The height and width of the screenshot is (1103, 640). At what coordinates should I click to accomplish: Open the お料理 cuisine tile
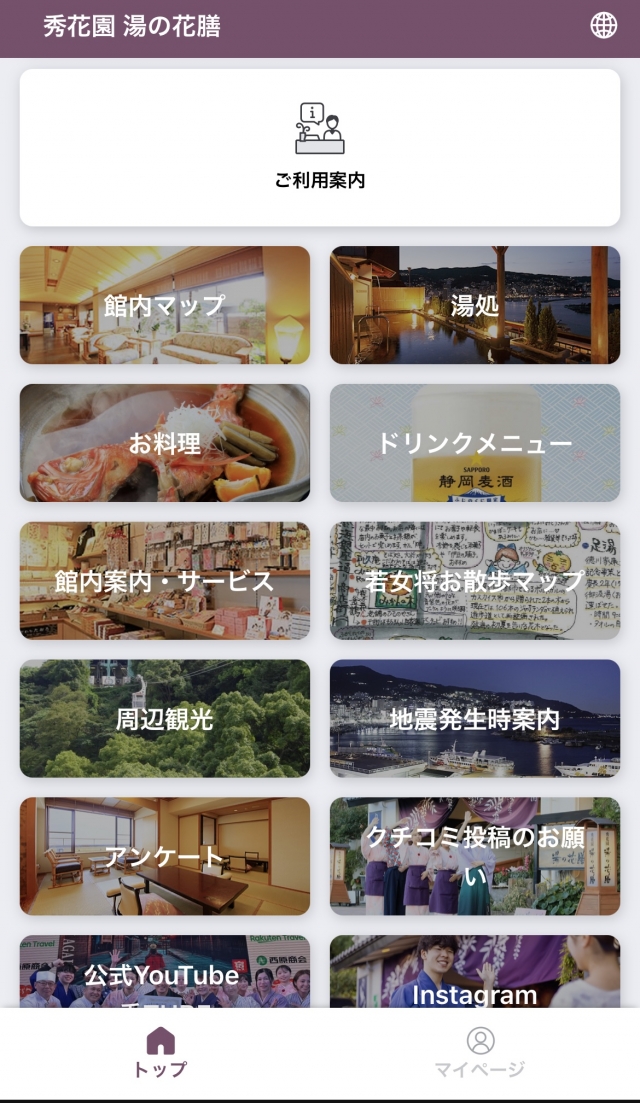(x=165, y=443)
